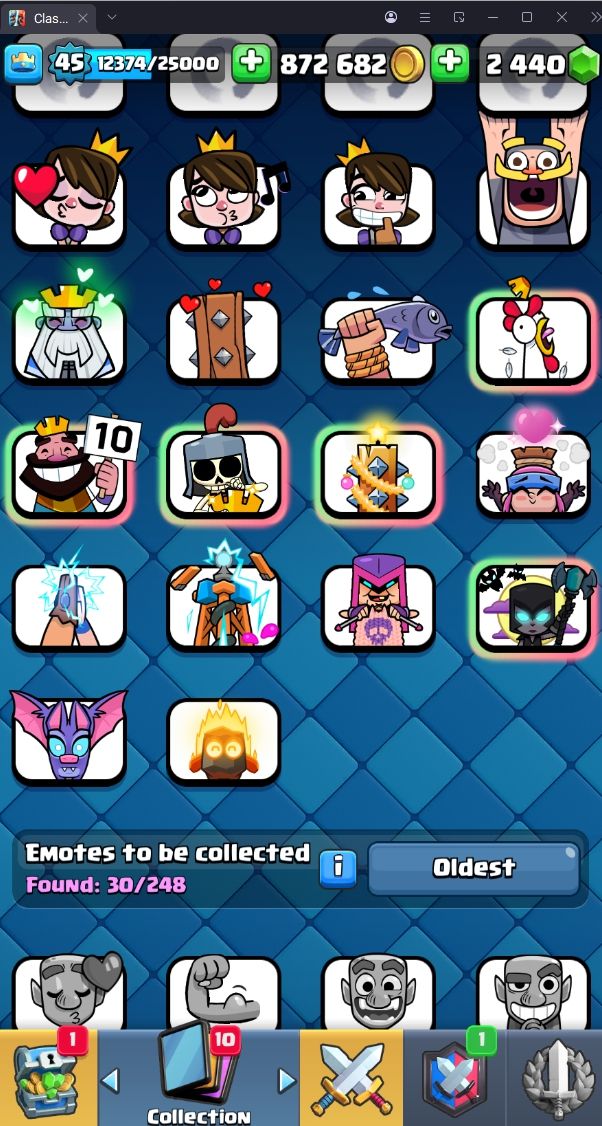Change the Oldest sort order
602x1126 pixels.
click(x=473, y=868)
